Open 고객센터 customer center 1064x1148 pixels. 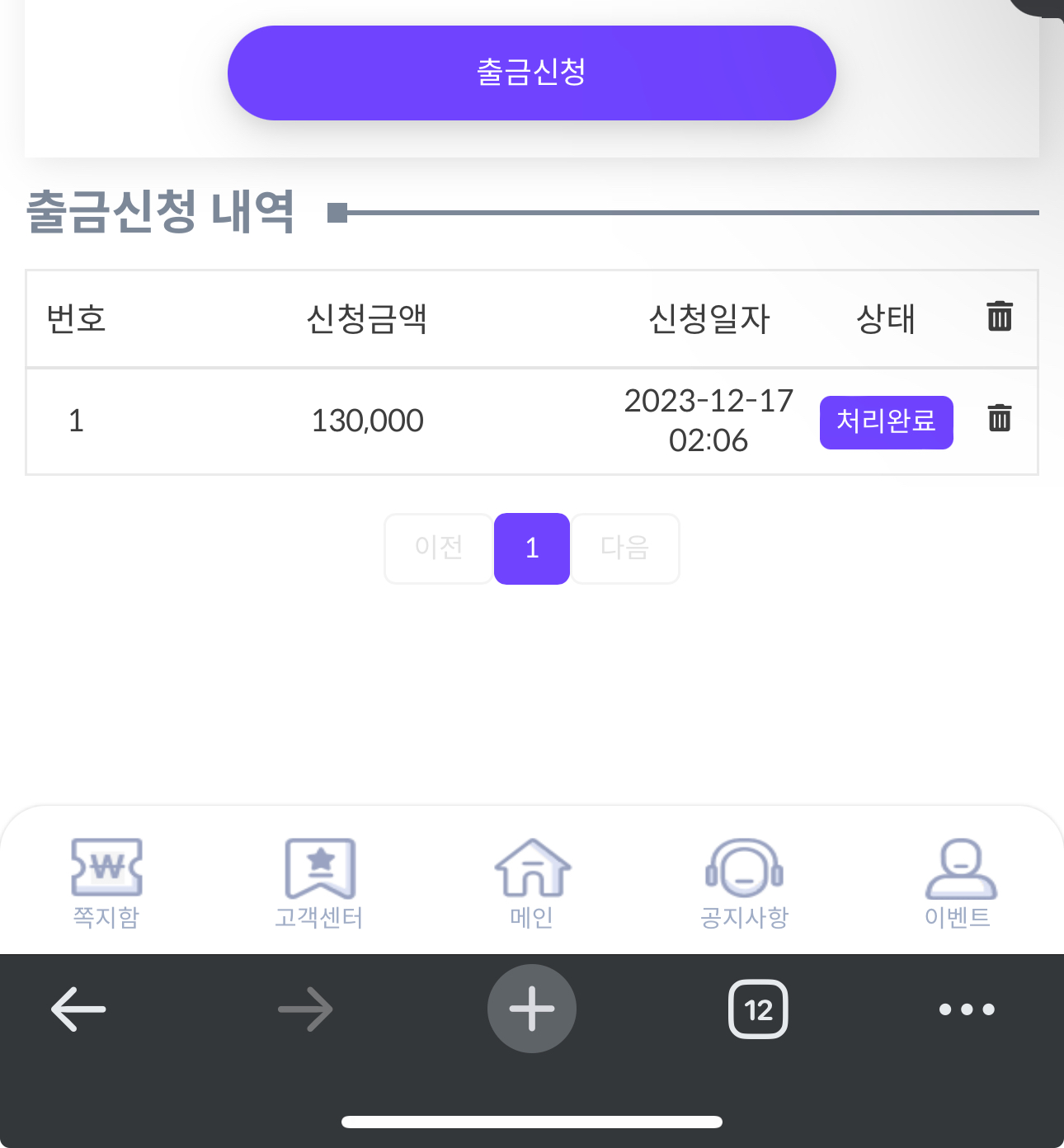[319, 882]
